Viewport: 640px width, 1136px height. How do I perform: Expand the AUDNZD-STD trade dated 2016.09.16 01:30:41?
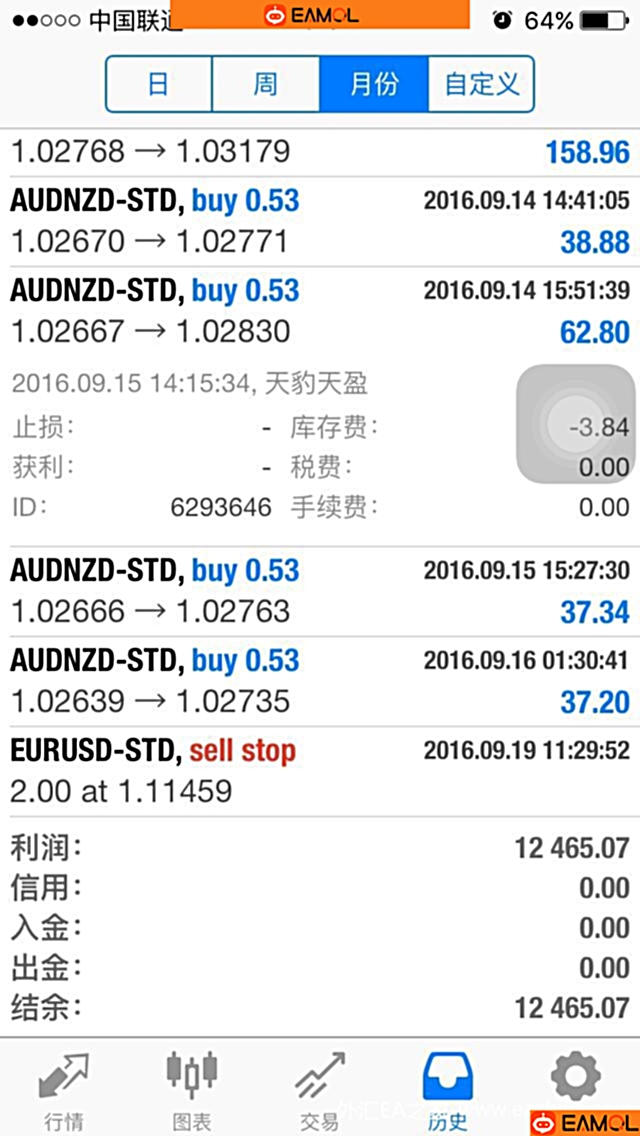[x=320, y=681]
